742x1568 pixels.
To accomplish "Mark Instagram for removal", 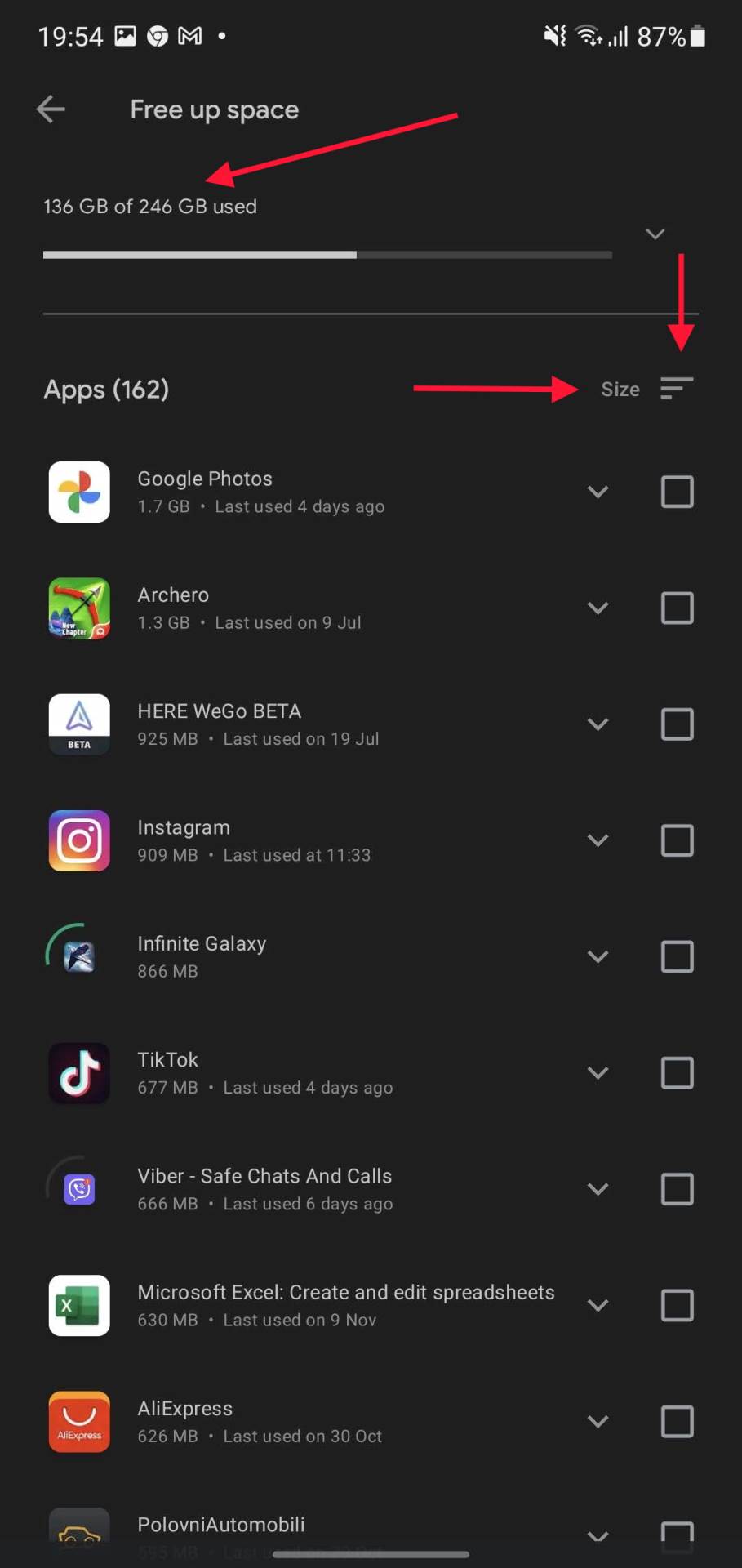I will (677, 840).
